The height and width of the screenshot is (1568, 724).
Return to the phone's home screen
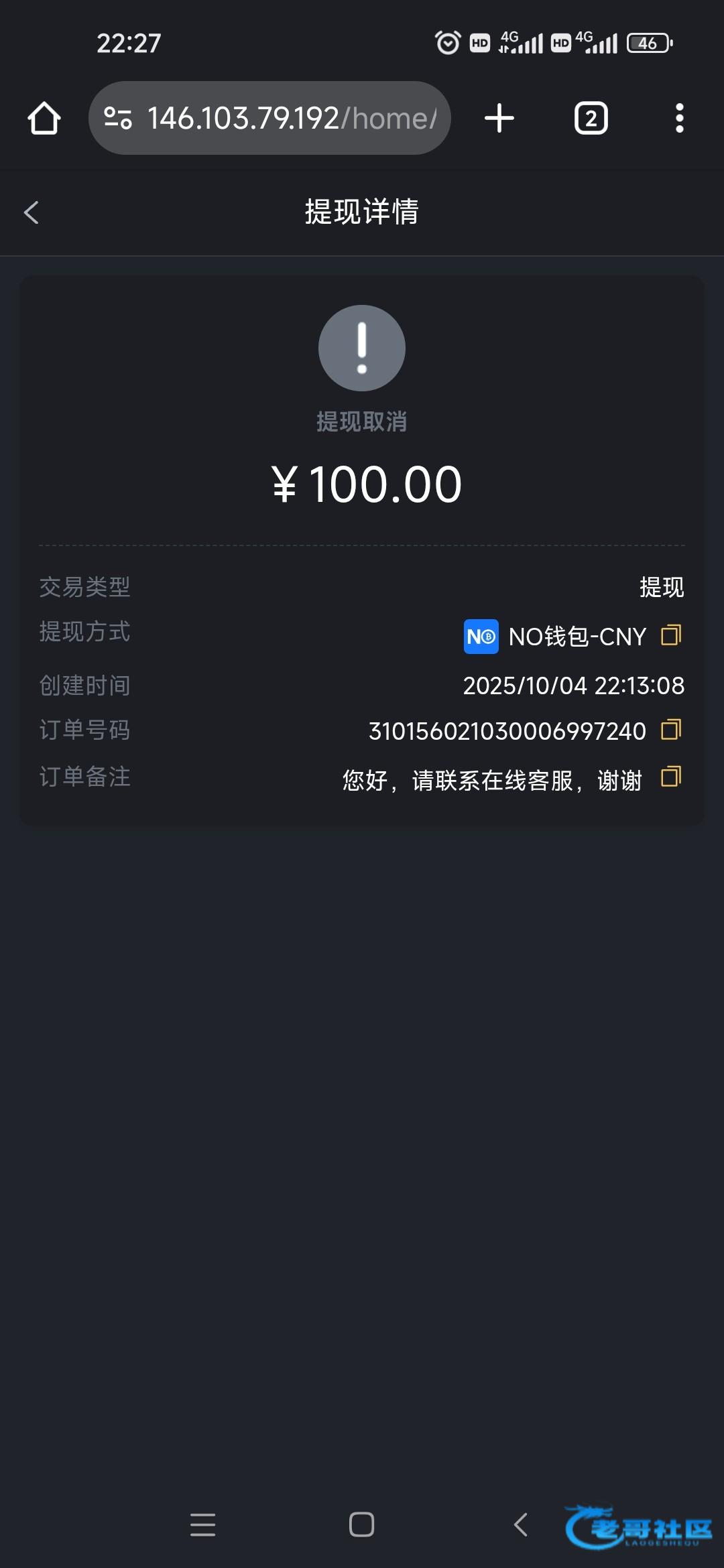[x=361, y=1524]
